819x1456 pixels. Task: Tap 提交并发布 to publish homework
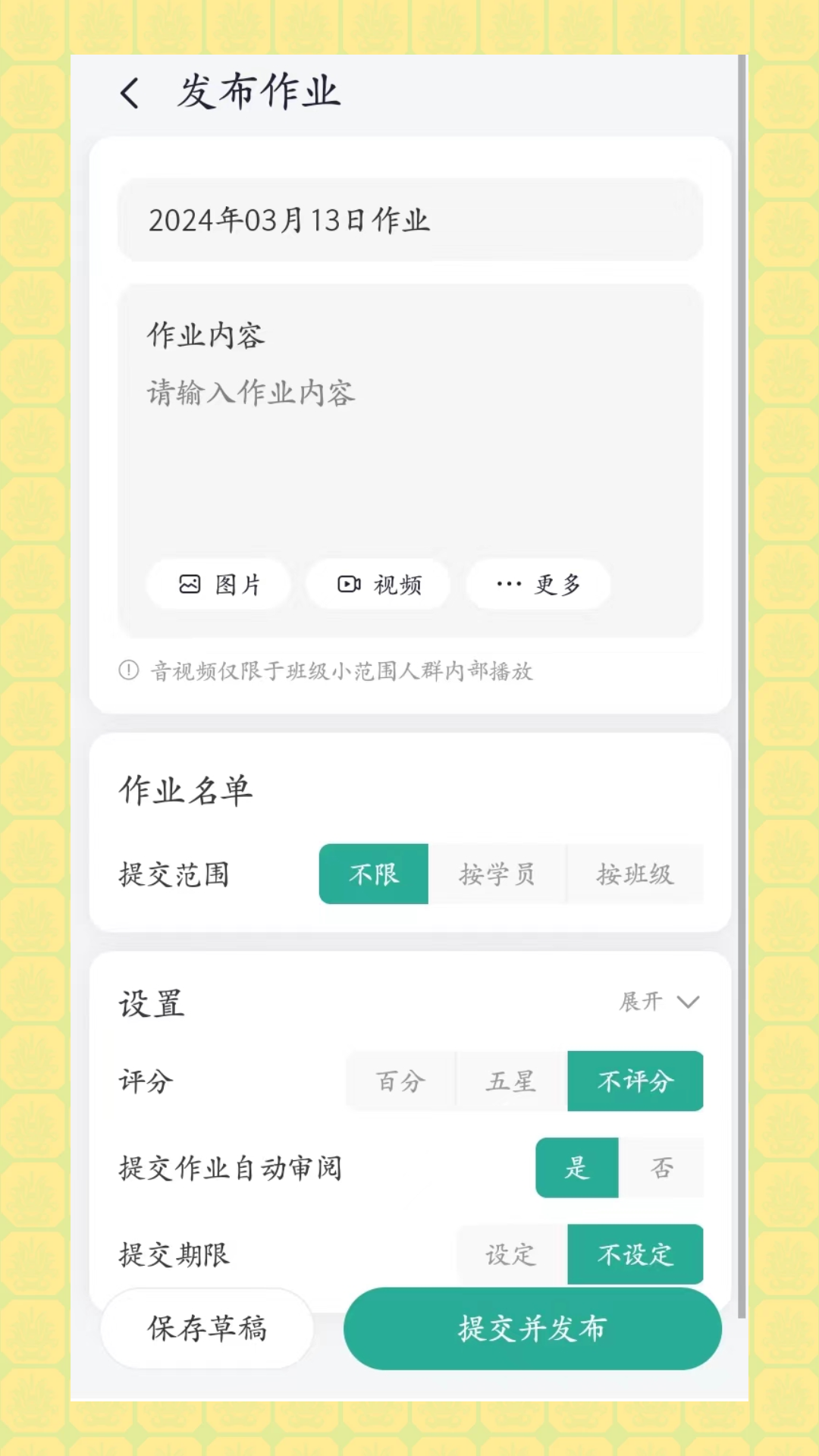532,1329
